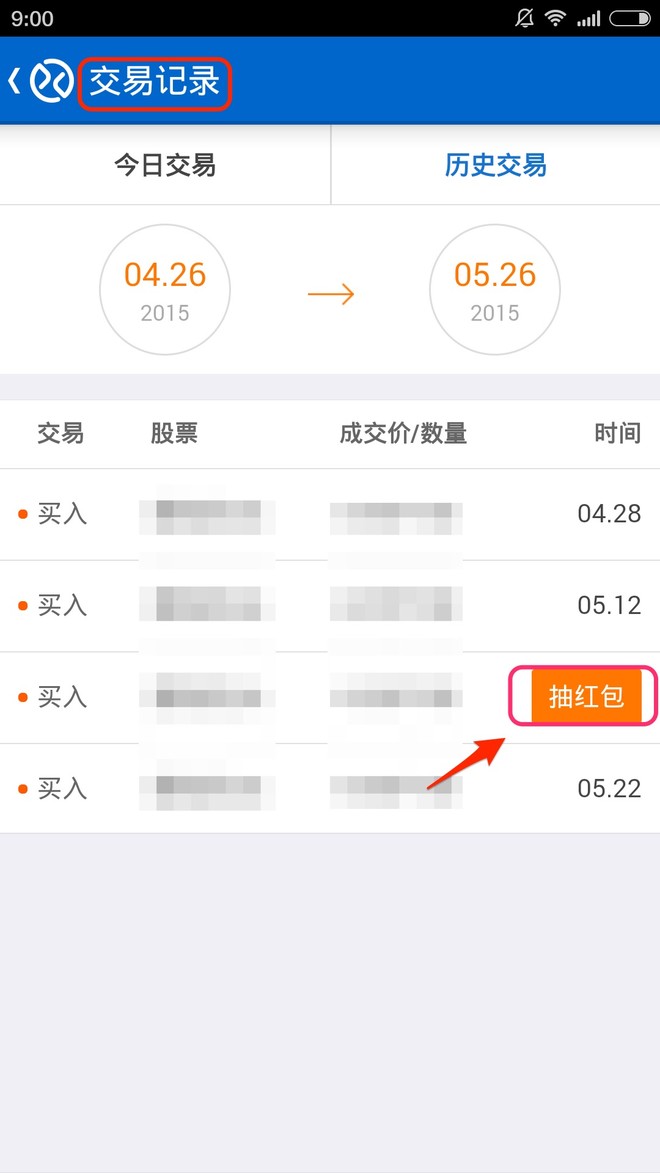Image resolution: width=660 pixels, height=1173 pixels.
Task: Change the end date 05.26
Action: tap(495, 290)
